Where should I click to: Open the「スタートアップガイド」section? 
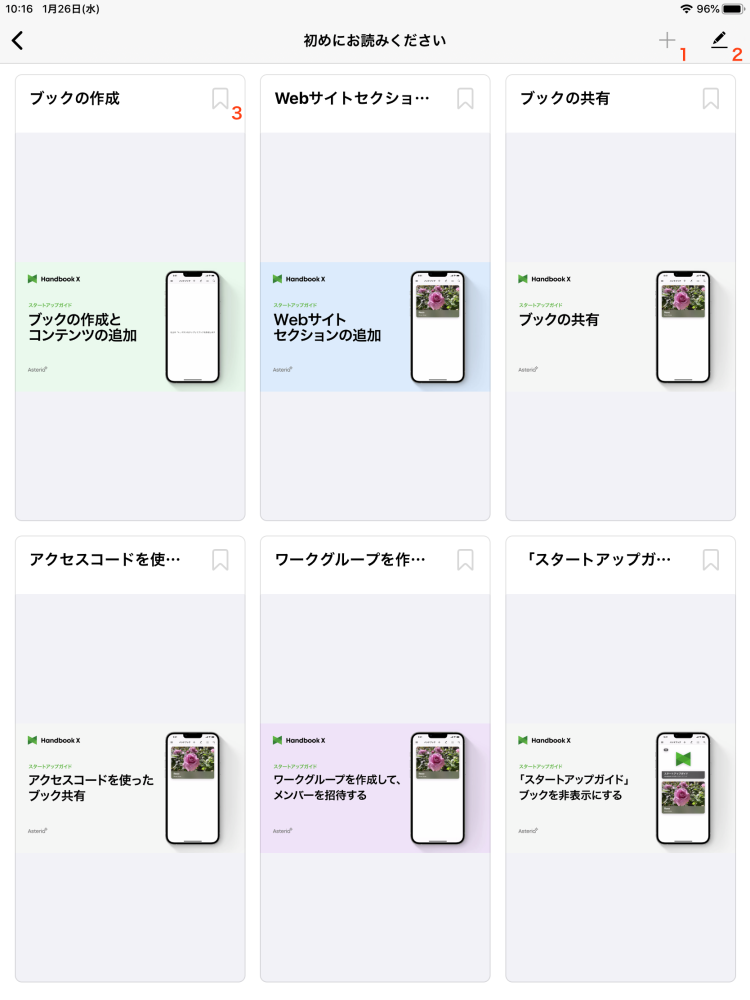point(620,788)
